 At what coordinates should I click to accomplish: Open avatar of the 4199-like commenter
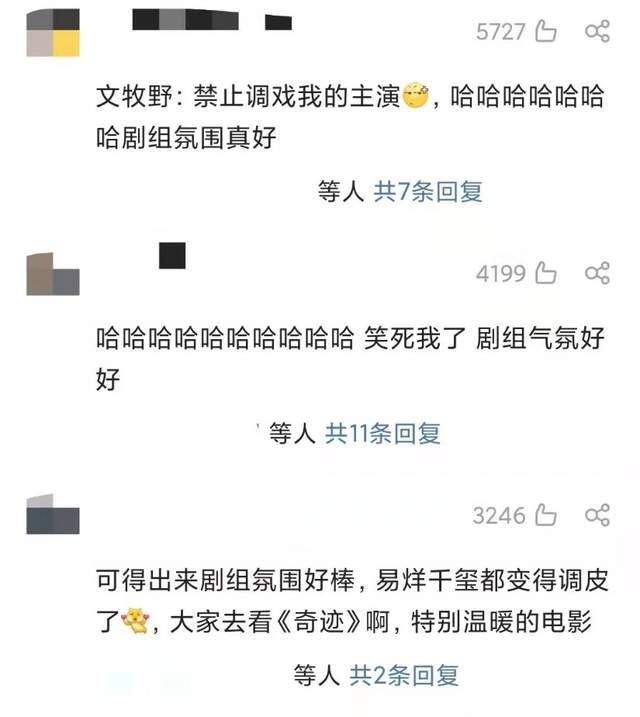click(x=52, y=273)
